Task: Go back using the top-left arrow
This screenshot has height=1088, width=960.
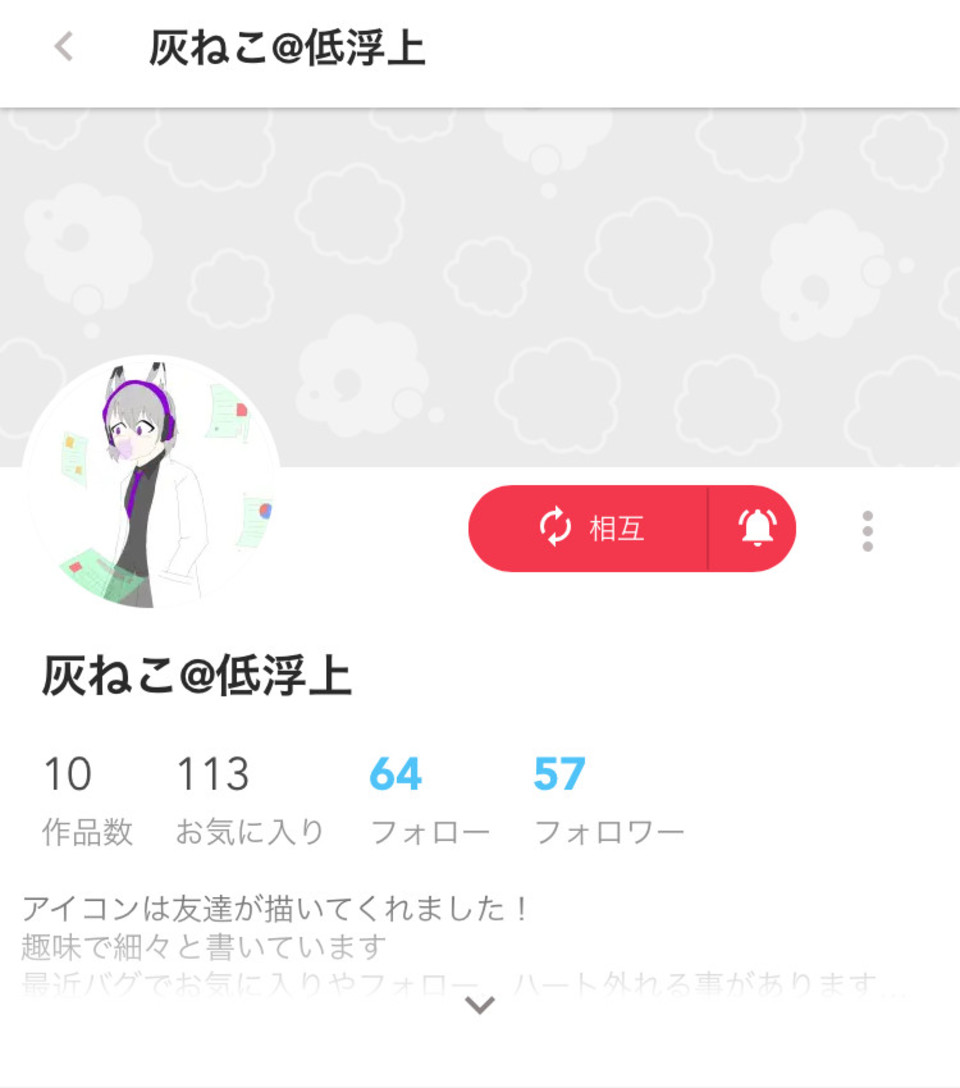Action: (x=65, y=47)
